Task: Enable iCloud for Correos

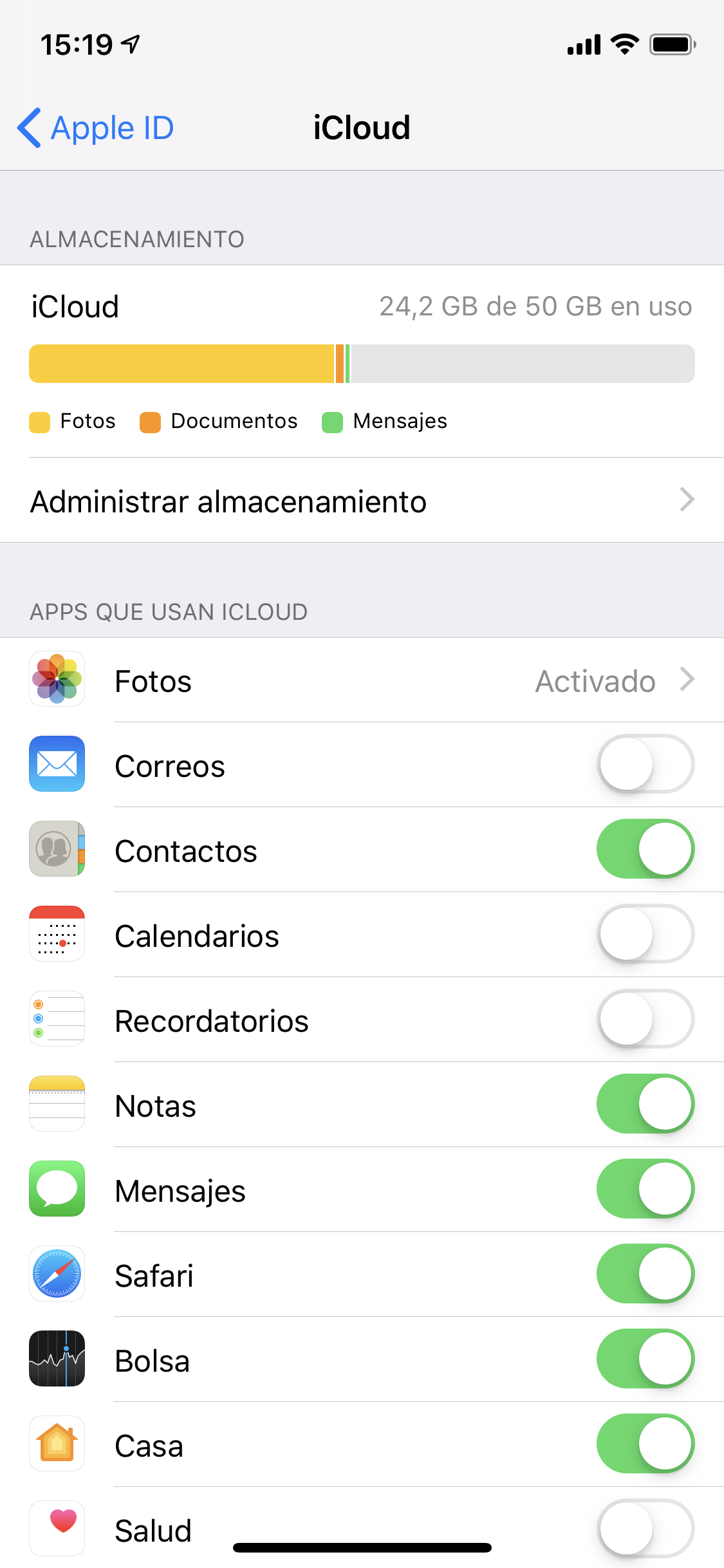Action: click(645, 765)
